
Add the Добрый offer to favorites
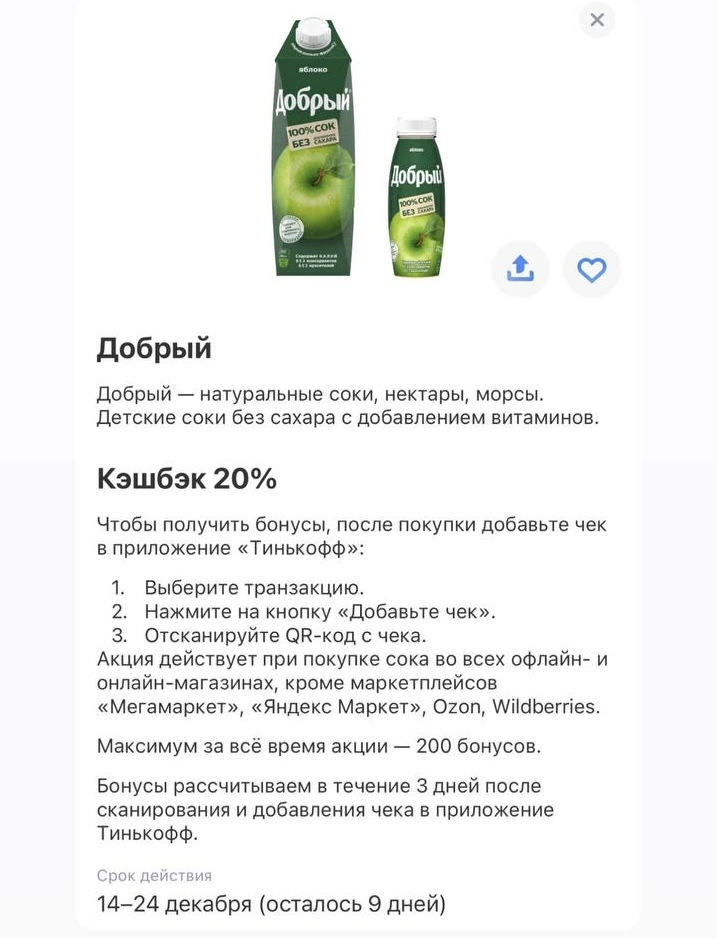(x=591, y=269)
